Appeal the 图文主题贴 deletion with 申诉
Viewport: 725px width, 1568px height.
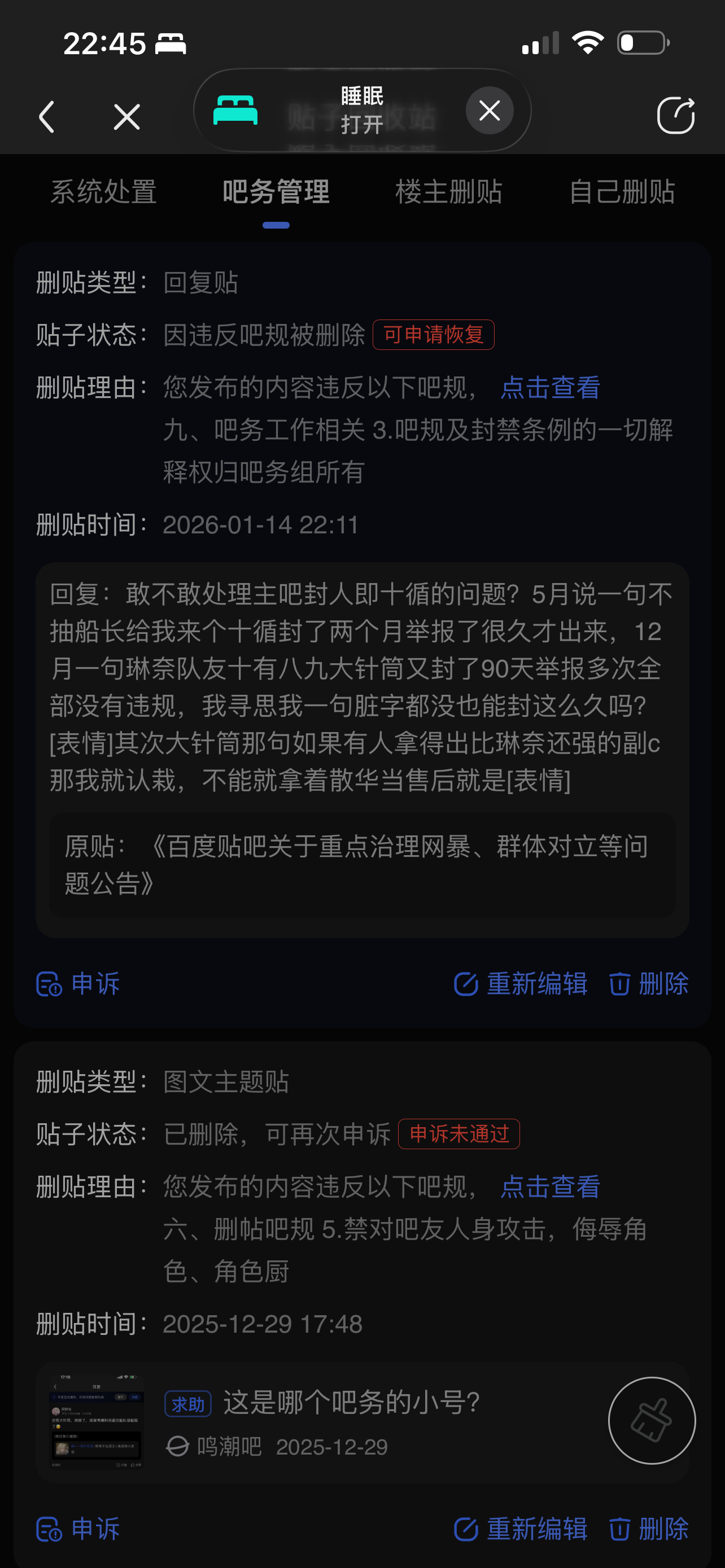[78, 1528]
